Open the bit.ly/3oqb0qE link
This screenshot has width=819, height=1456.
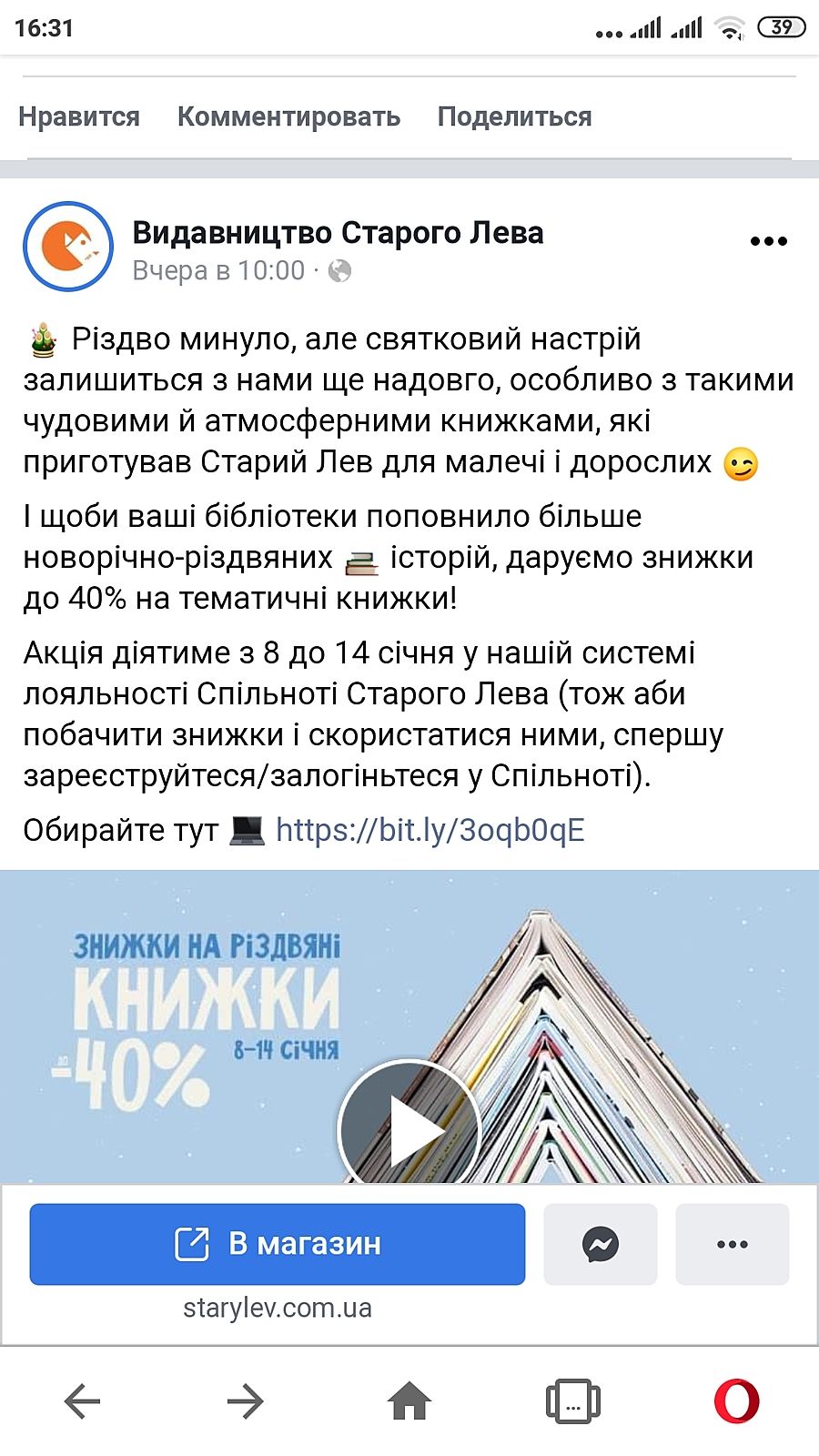(430, 830)
